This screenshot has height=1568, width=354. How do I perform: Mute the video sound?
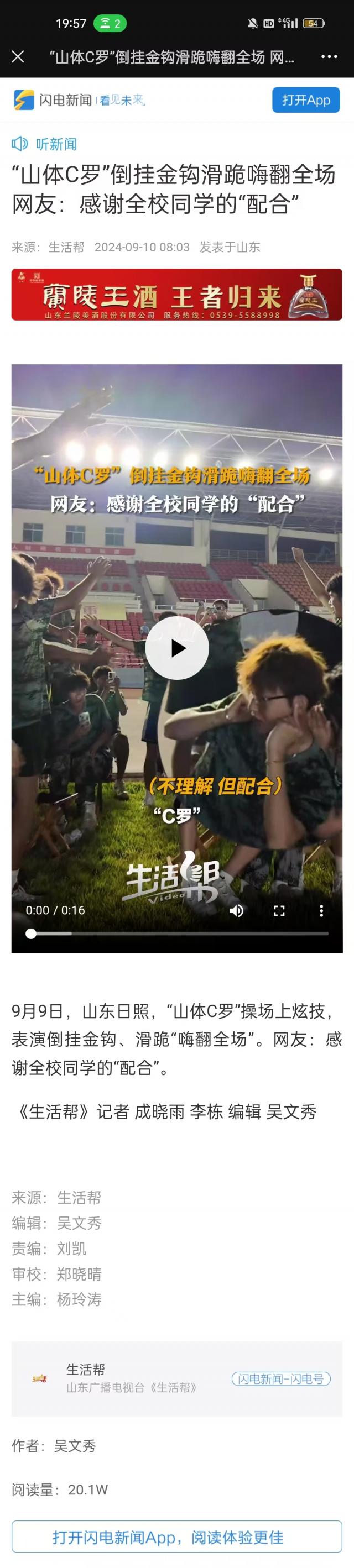(x=236, y=910)
